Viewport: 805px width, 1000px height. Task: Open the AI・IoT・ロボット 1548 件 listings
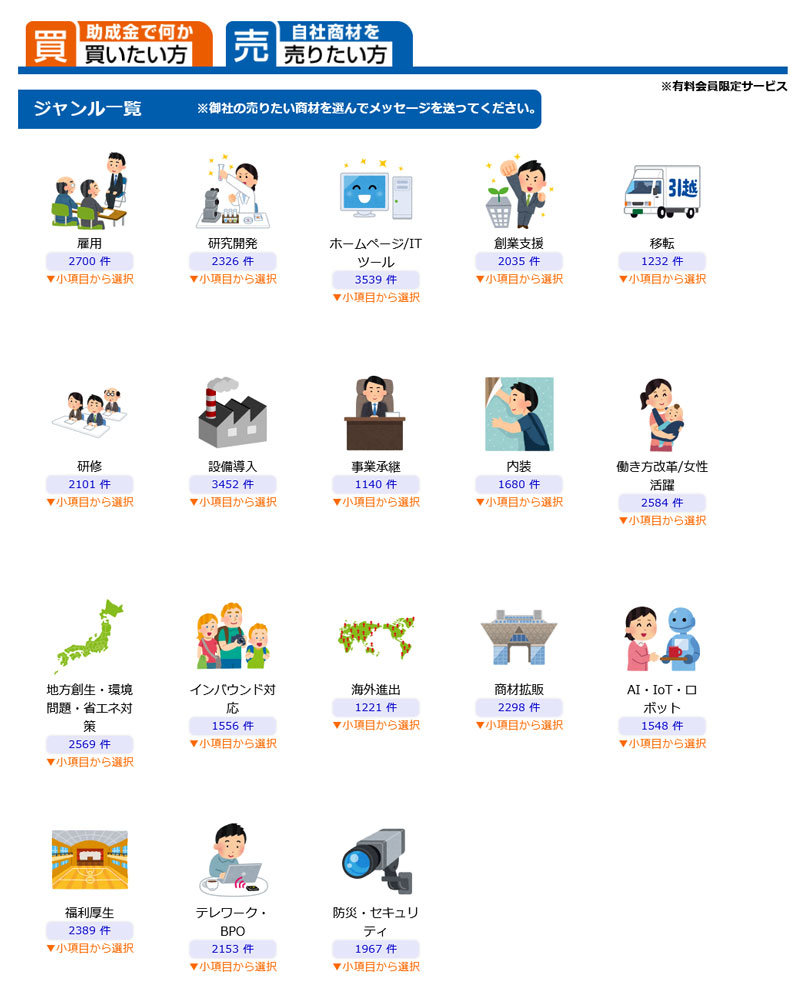coord(662,726)
